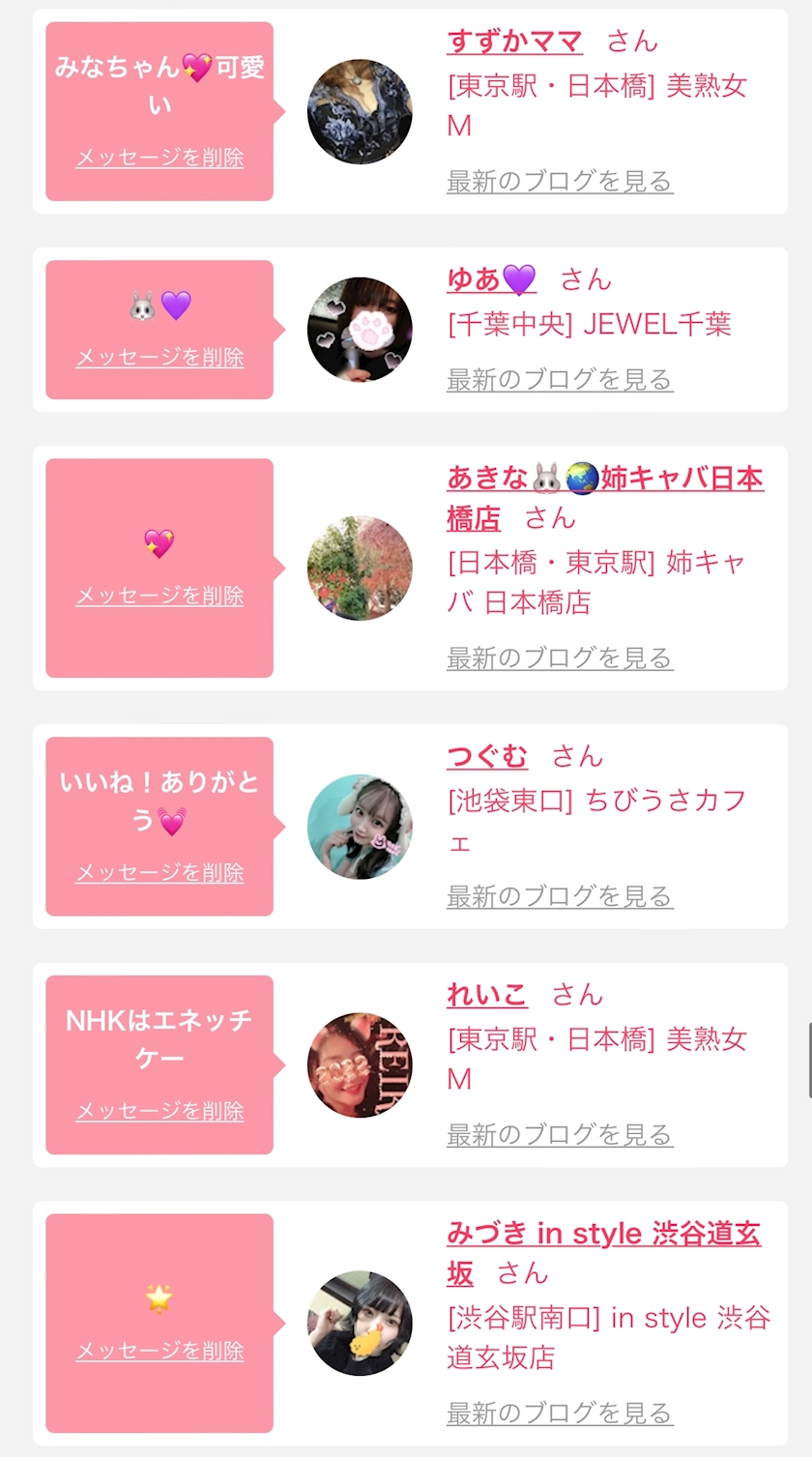Delete the いいね！ありがとう message
Image resolution: width=812 pixels, height=1457 pixels.
[159, 872]
